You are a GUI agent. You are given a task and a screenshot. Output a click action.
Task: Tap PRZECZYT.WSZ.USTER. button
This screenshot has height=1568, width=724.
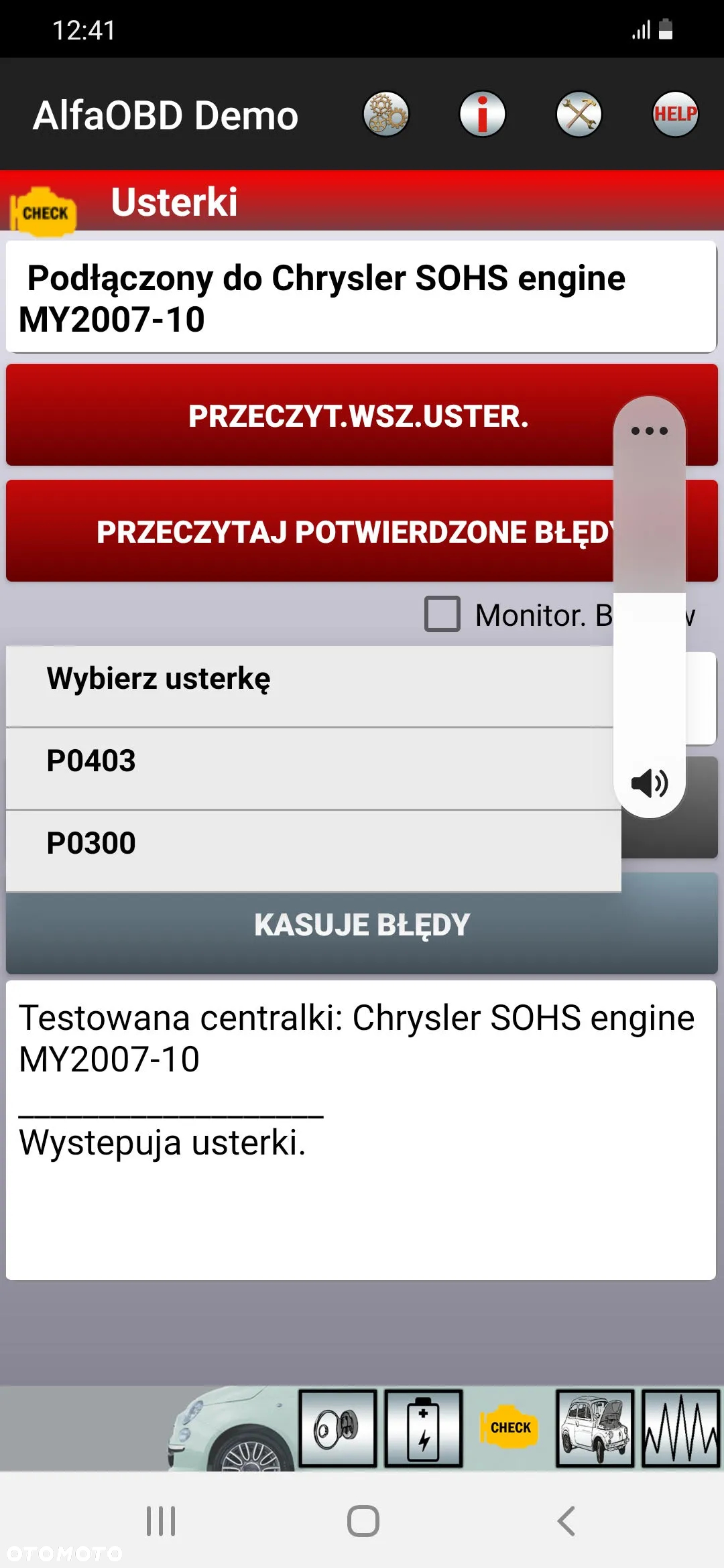click(x=308, y=415)
